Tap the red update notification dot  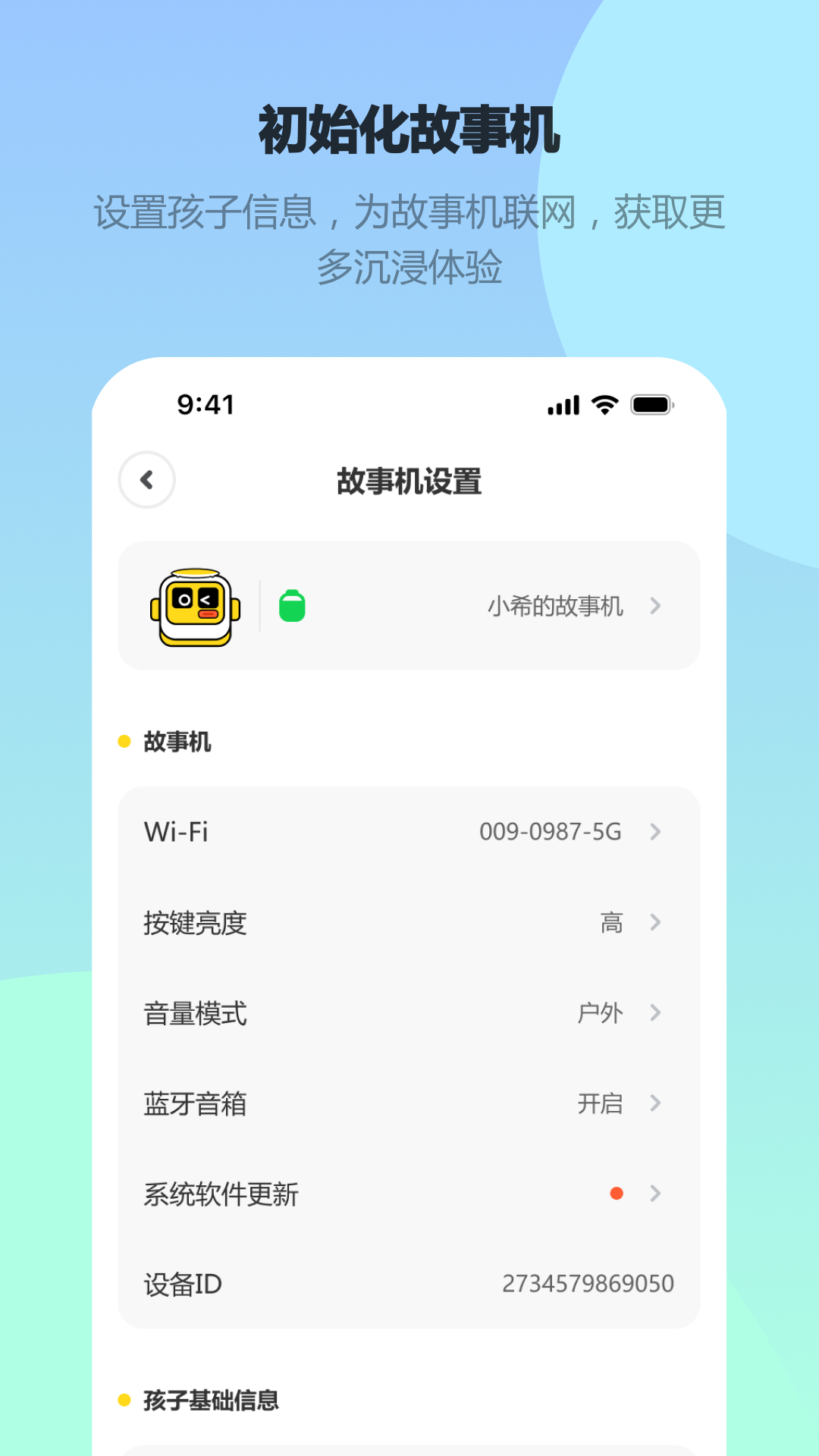pyautogui.click(x=617, y=1193)
